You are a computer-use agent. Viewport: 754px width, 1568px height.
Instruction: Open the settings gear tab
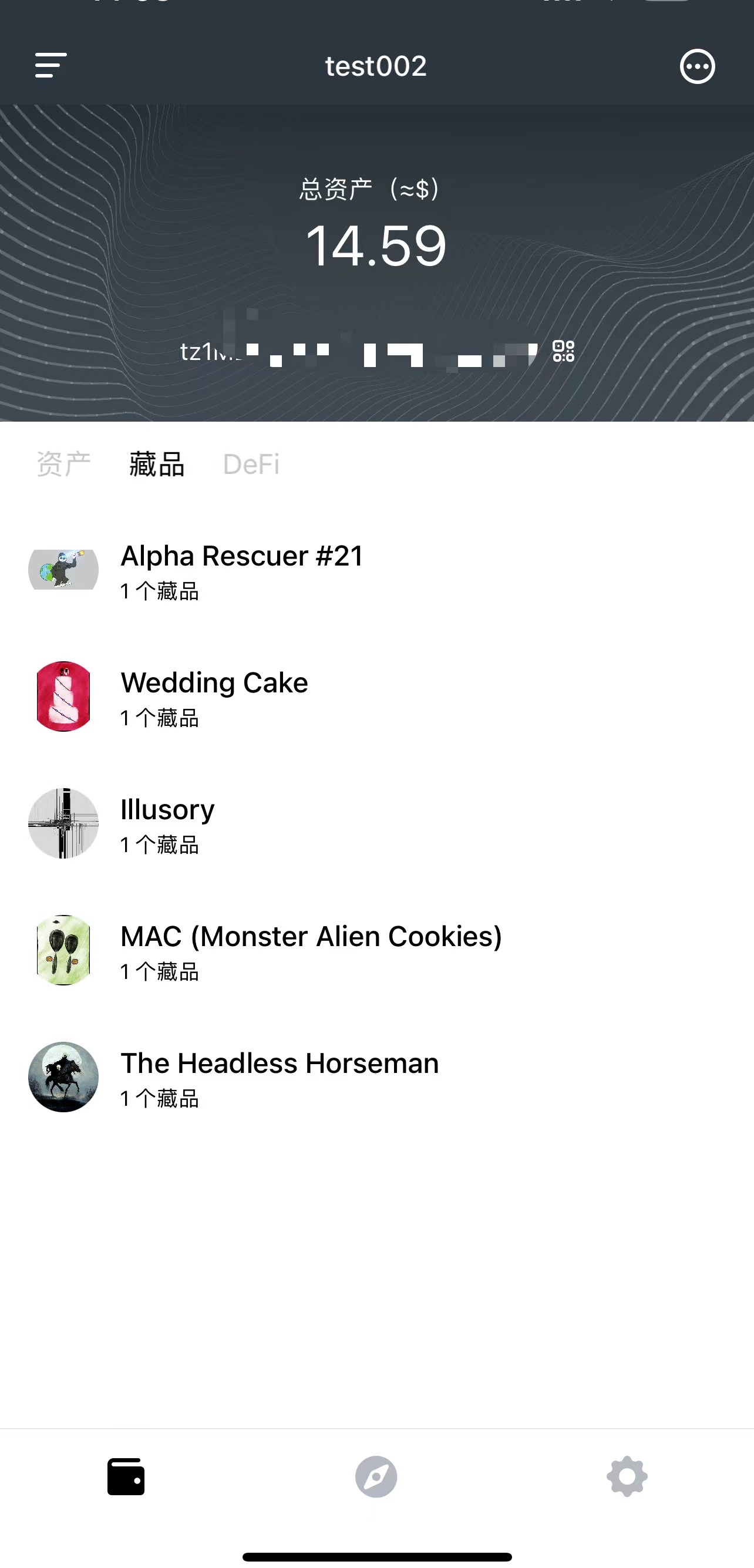tap(627, 1476)
